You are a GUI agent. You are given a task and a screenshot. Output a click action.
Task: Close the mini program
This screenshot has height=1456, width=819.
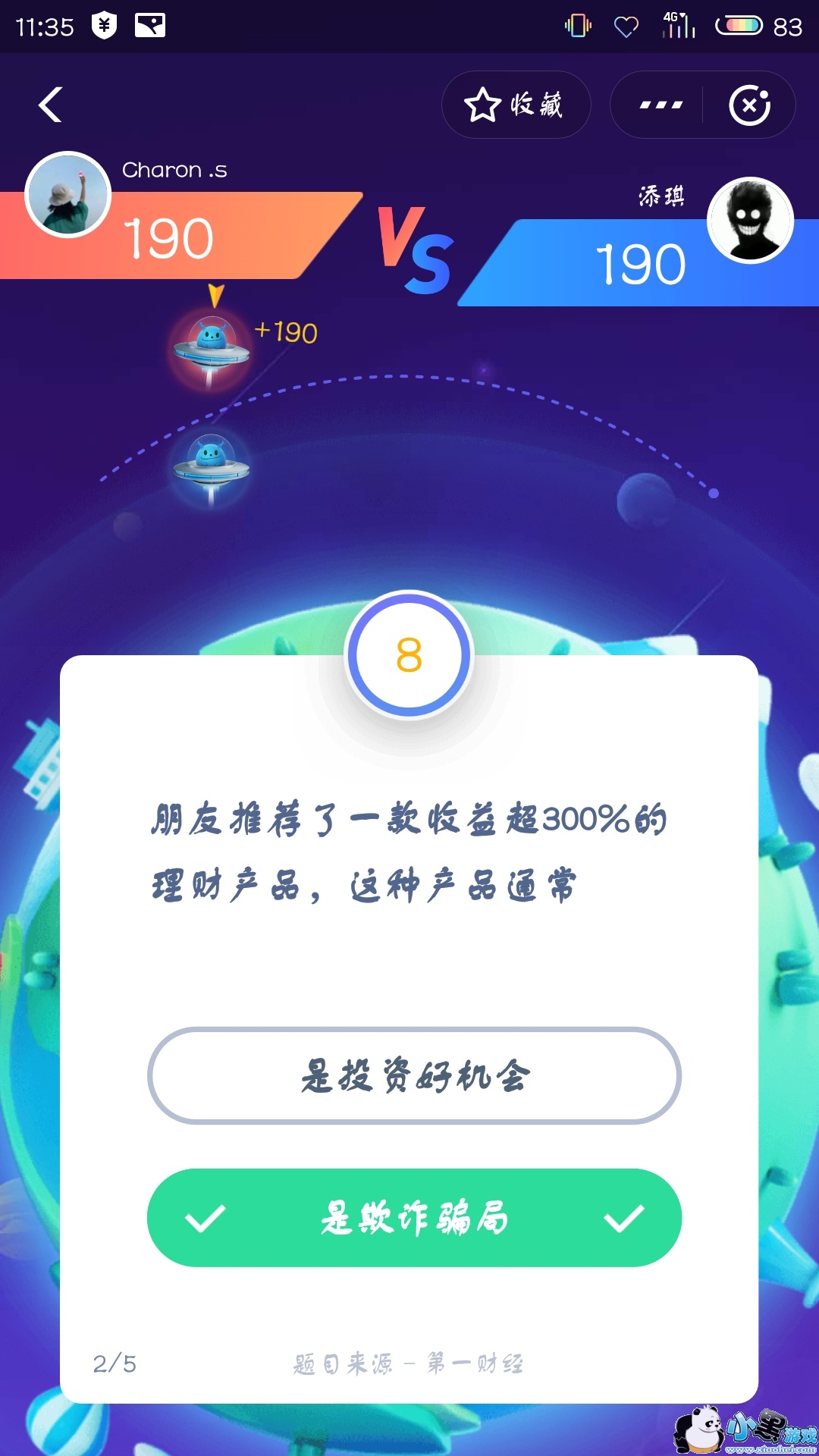pyautogui.click(x=749, y=105)
